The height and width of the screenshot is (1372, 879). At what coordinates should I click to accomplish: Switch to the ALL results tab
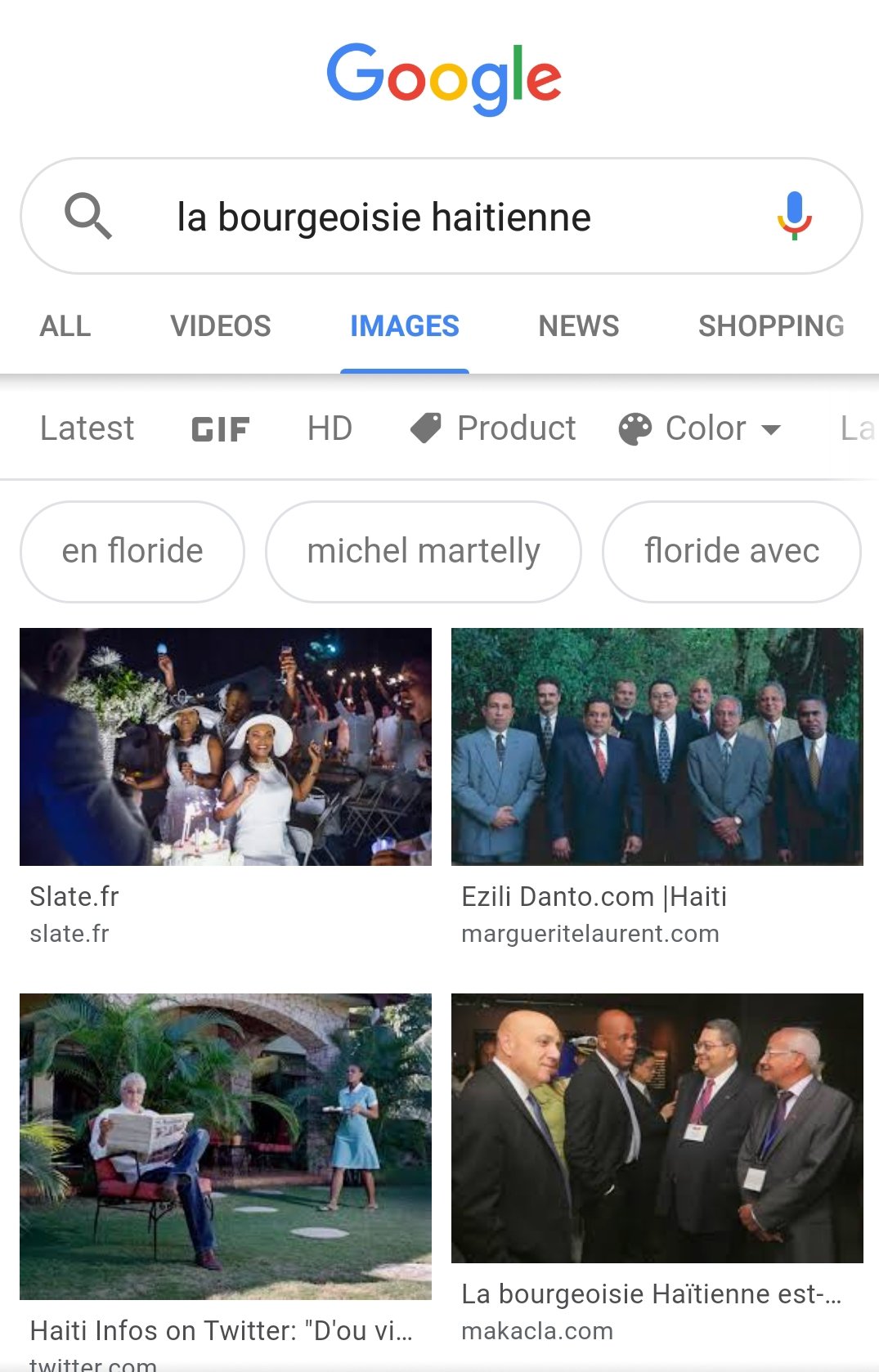65,326
